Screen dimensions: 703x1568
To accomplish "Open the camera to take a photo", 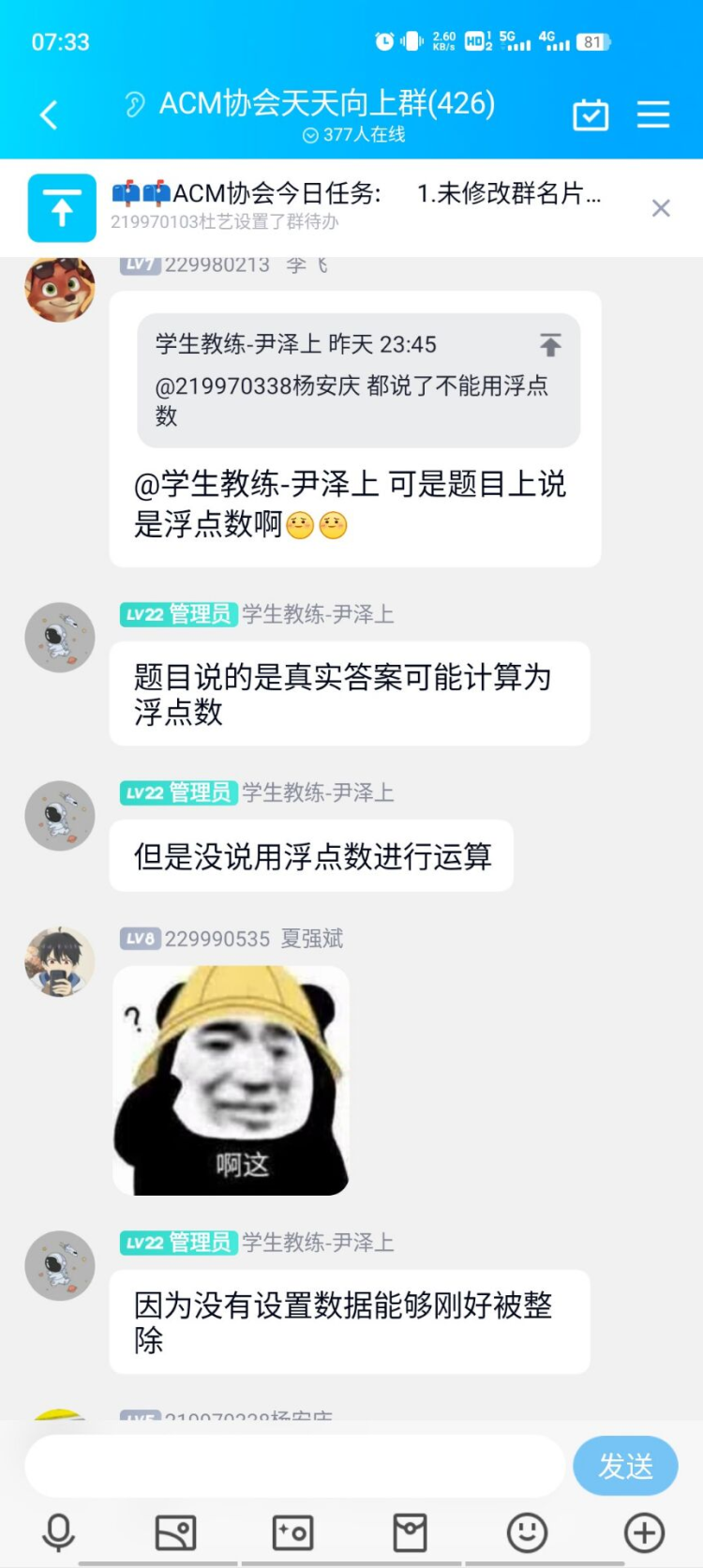I will (x=292, y=1533).
